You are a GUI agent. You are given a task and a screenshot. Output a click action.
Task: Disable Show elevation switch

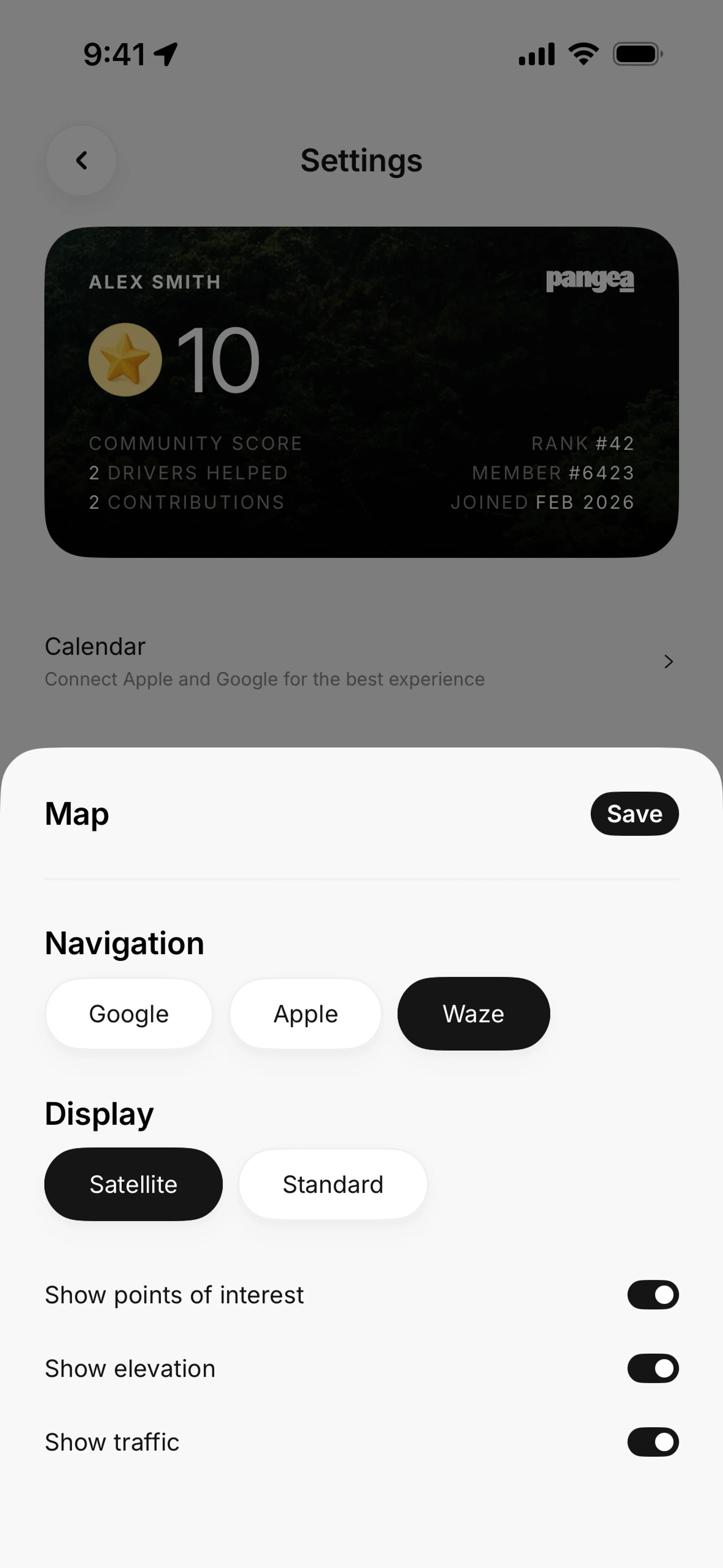(653, 1368)
